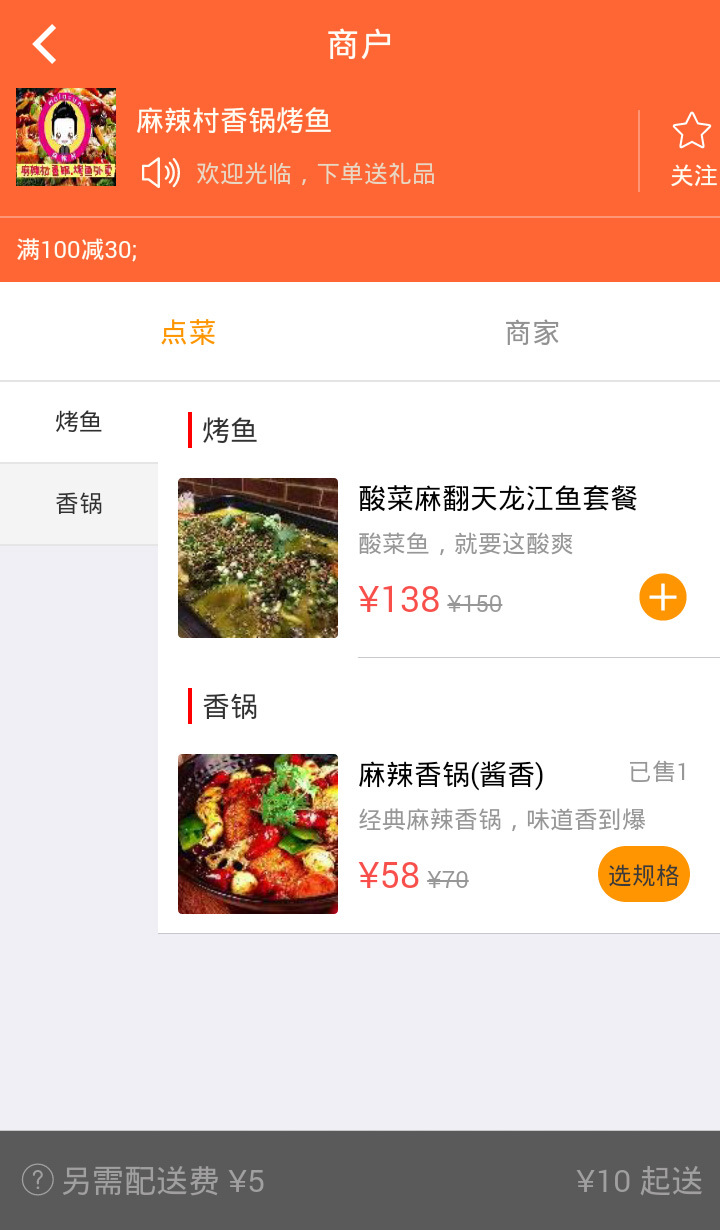
Task: View the 麻辣香锅(酱香) dish photo
Action: pos(258,834)
